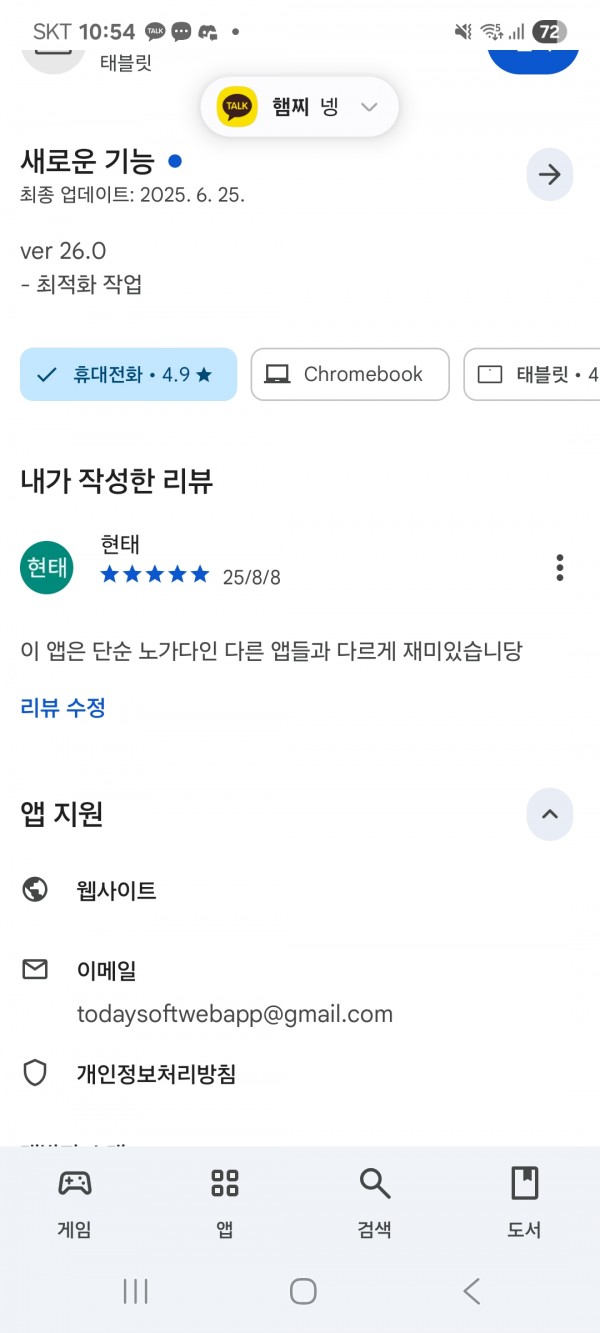Open the 웹사이트 row
Viewport: 600px width, 1333px height.
pyautogui.click(x=300, y=890)
